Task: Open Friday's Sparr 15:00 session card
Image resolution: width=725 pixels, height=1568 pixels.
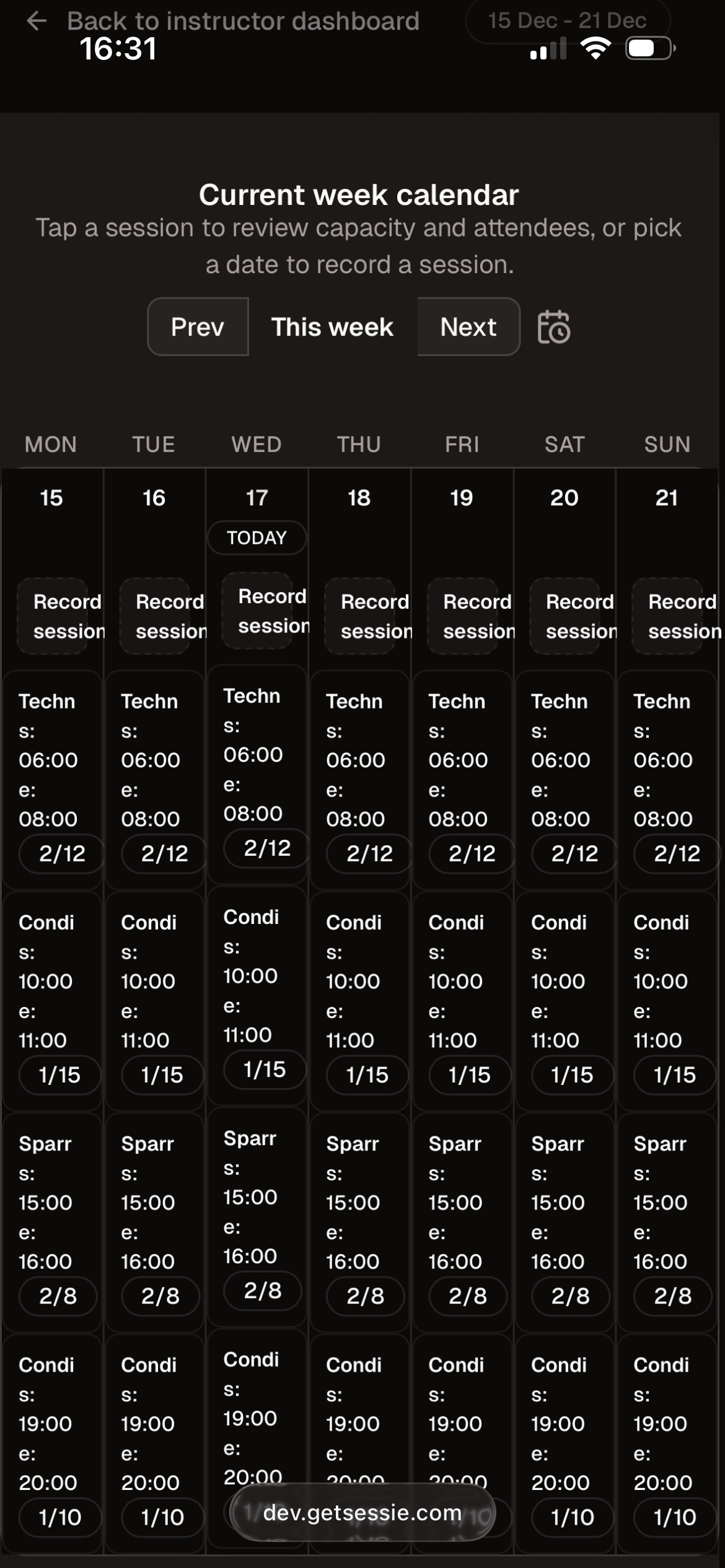Action: point(463,1214)
